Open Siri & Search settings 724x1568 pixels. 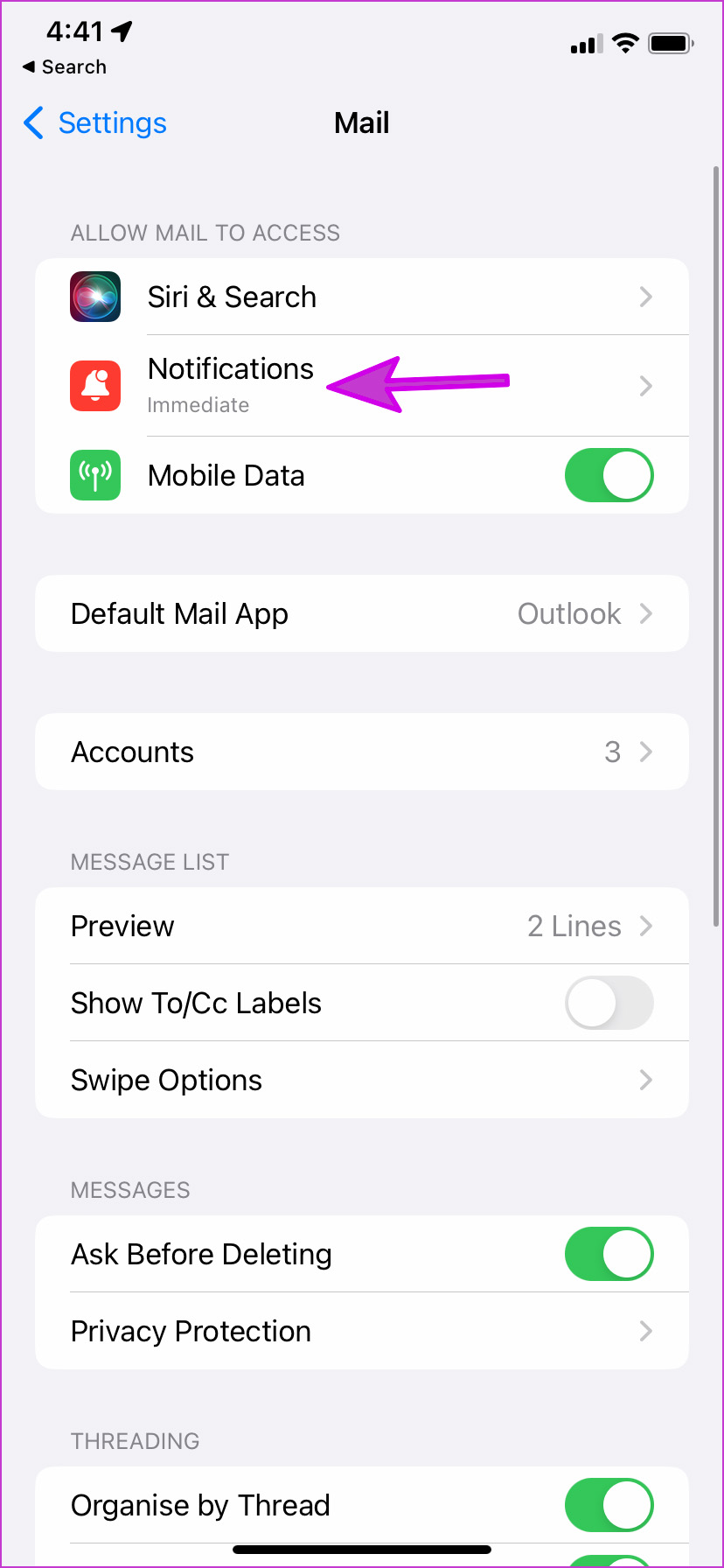pyautogui.click(x=362, y=297)
